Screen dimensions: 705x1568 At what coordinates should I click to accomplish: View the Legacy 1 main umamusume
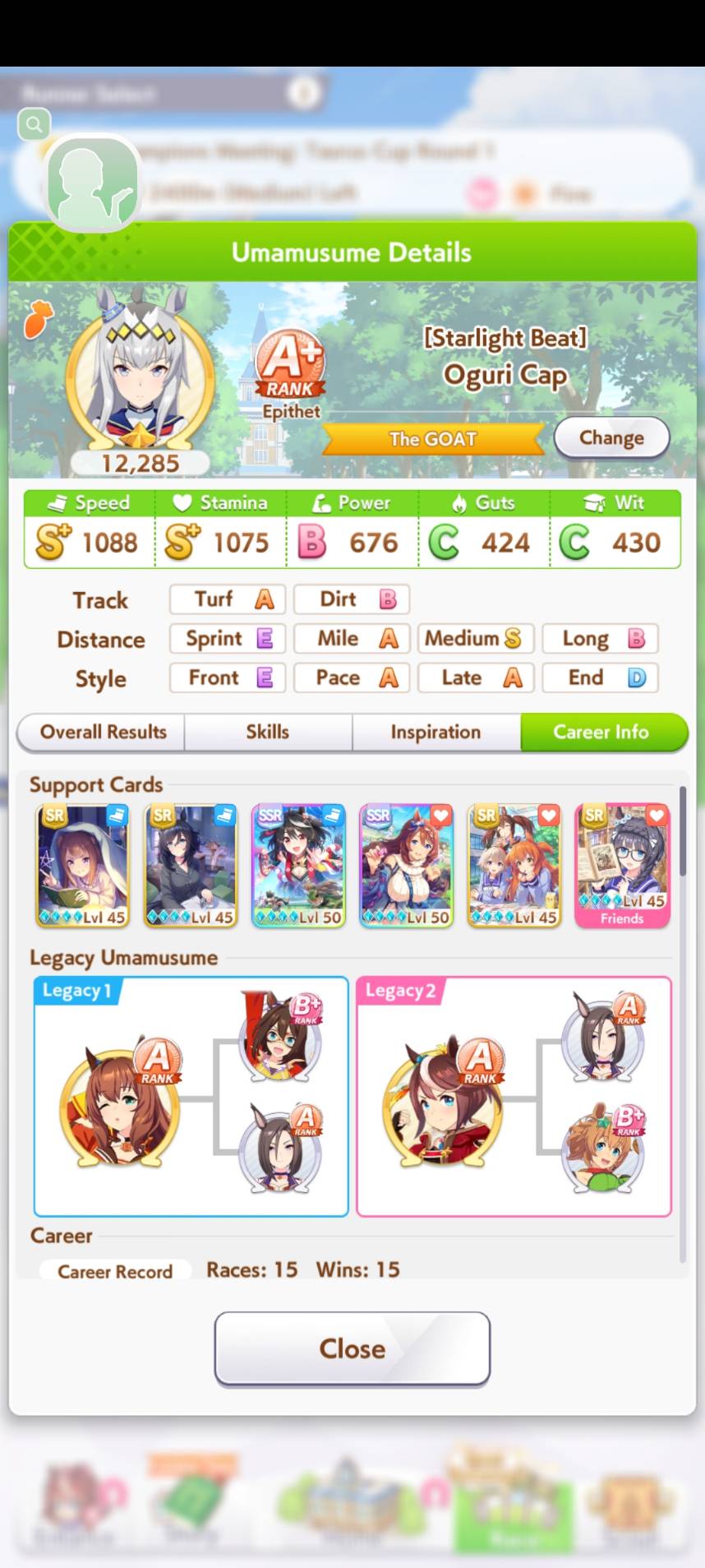(119, 1106)
